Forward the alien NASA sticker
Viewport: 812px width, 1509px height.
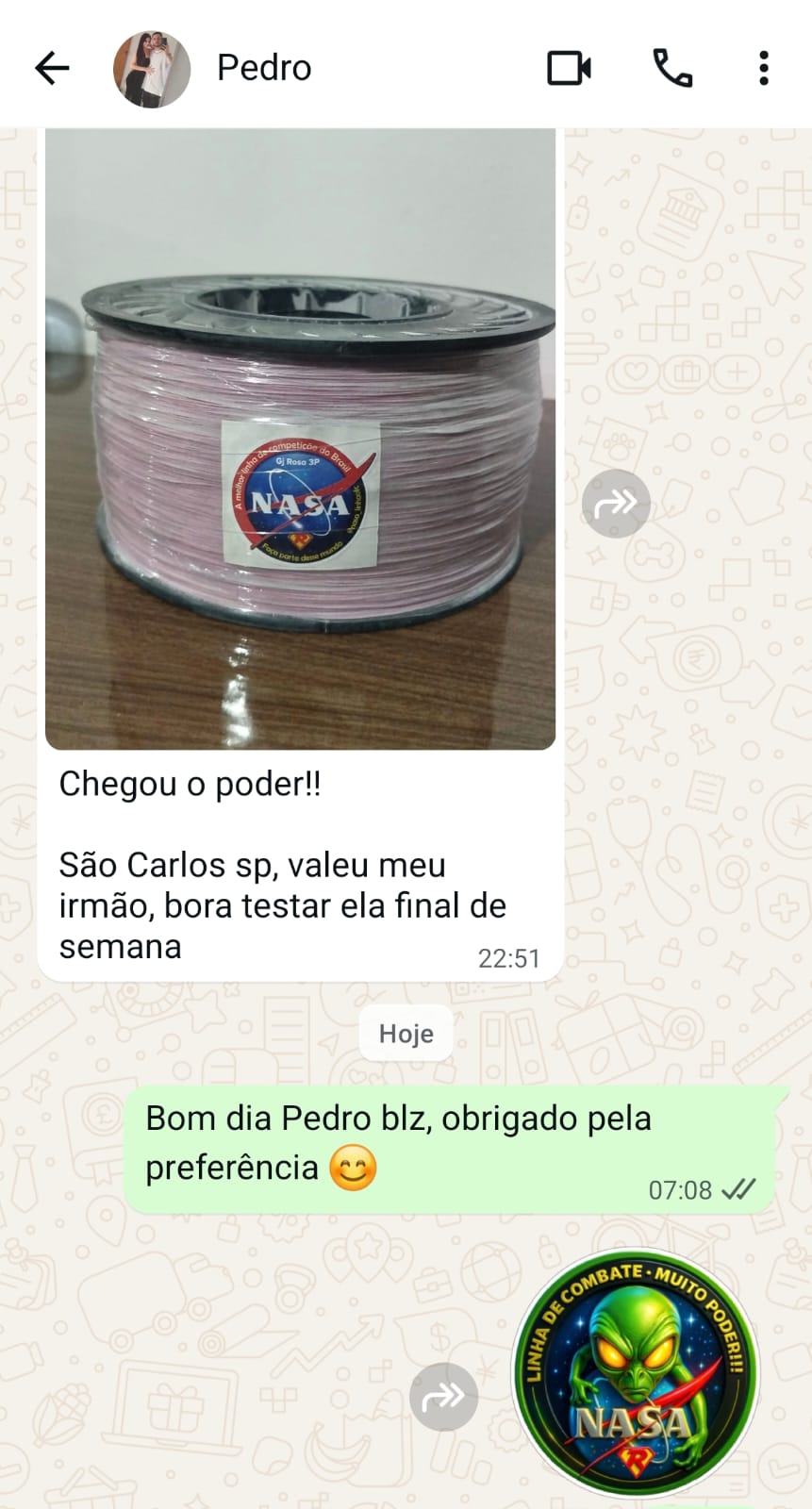click(443, 1396)
